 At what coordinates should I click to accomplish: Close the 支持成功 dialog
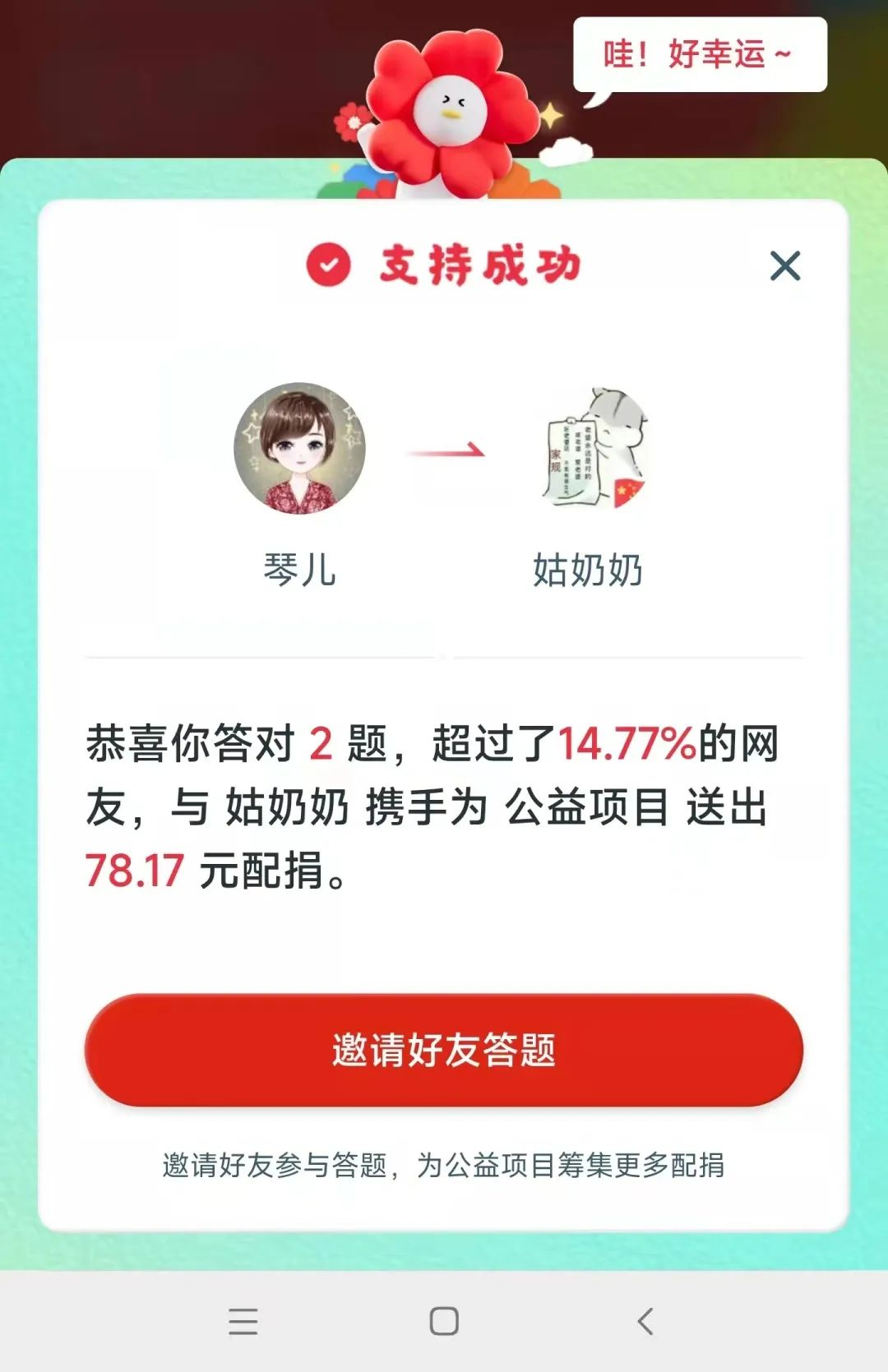[x=784, y=266]
